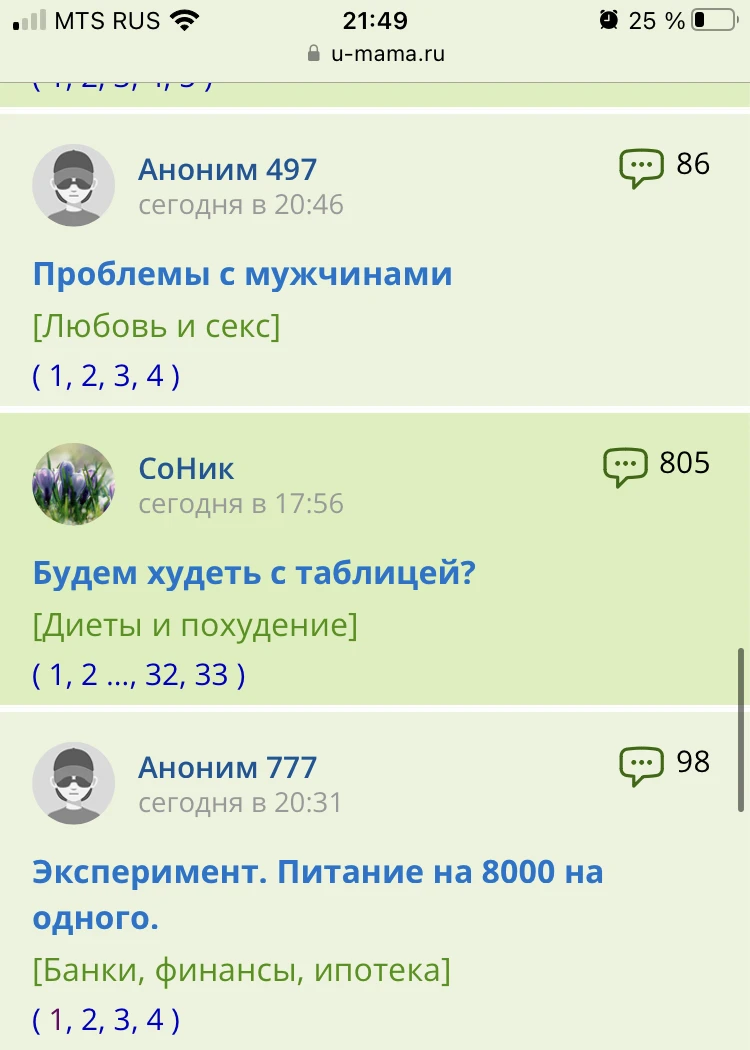Open the Любовь и секс category
Screen dimensions: 750x1050
coord(156,326)
